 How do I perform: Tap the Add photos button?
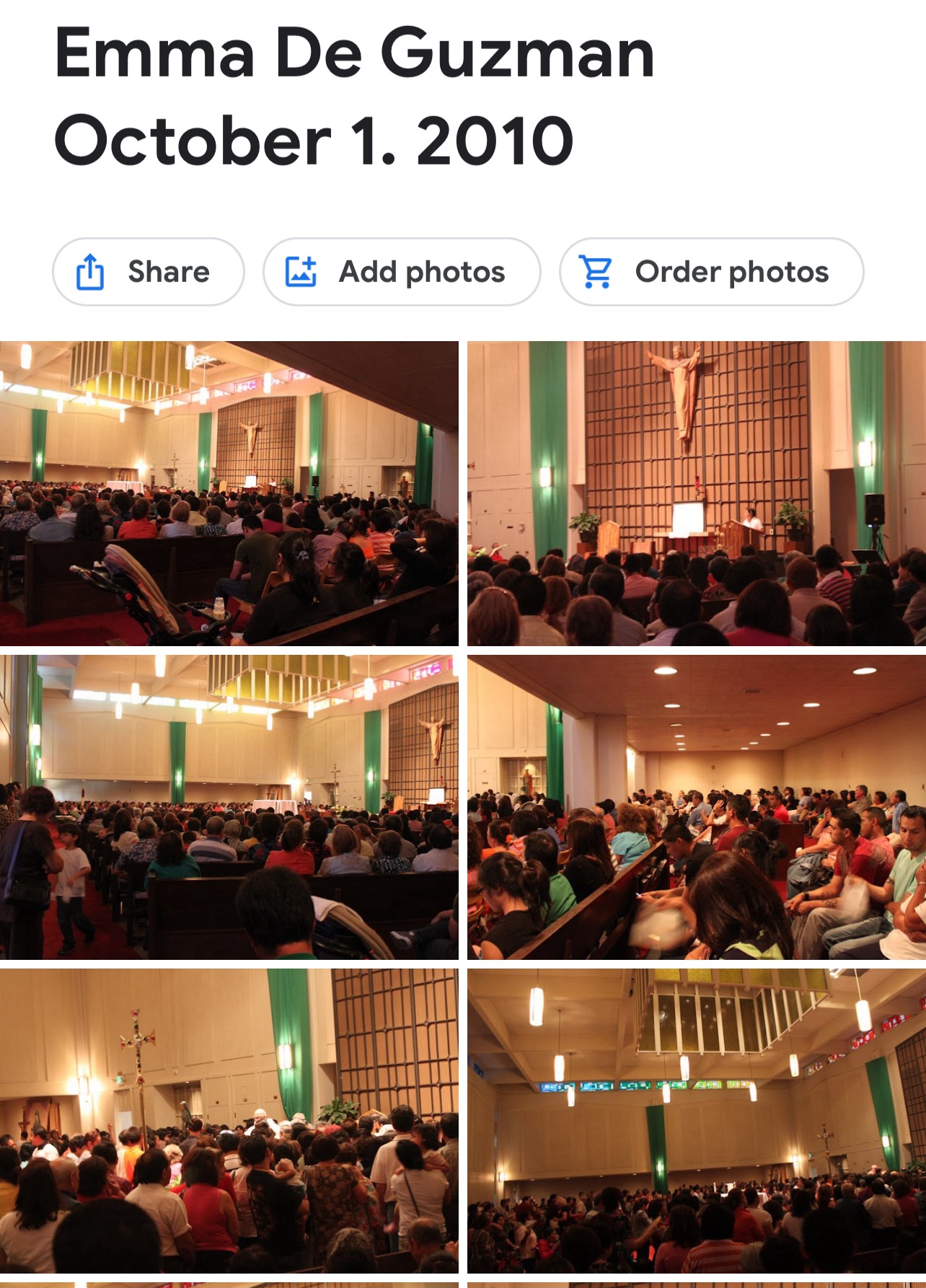401,272
